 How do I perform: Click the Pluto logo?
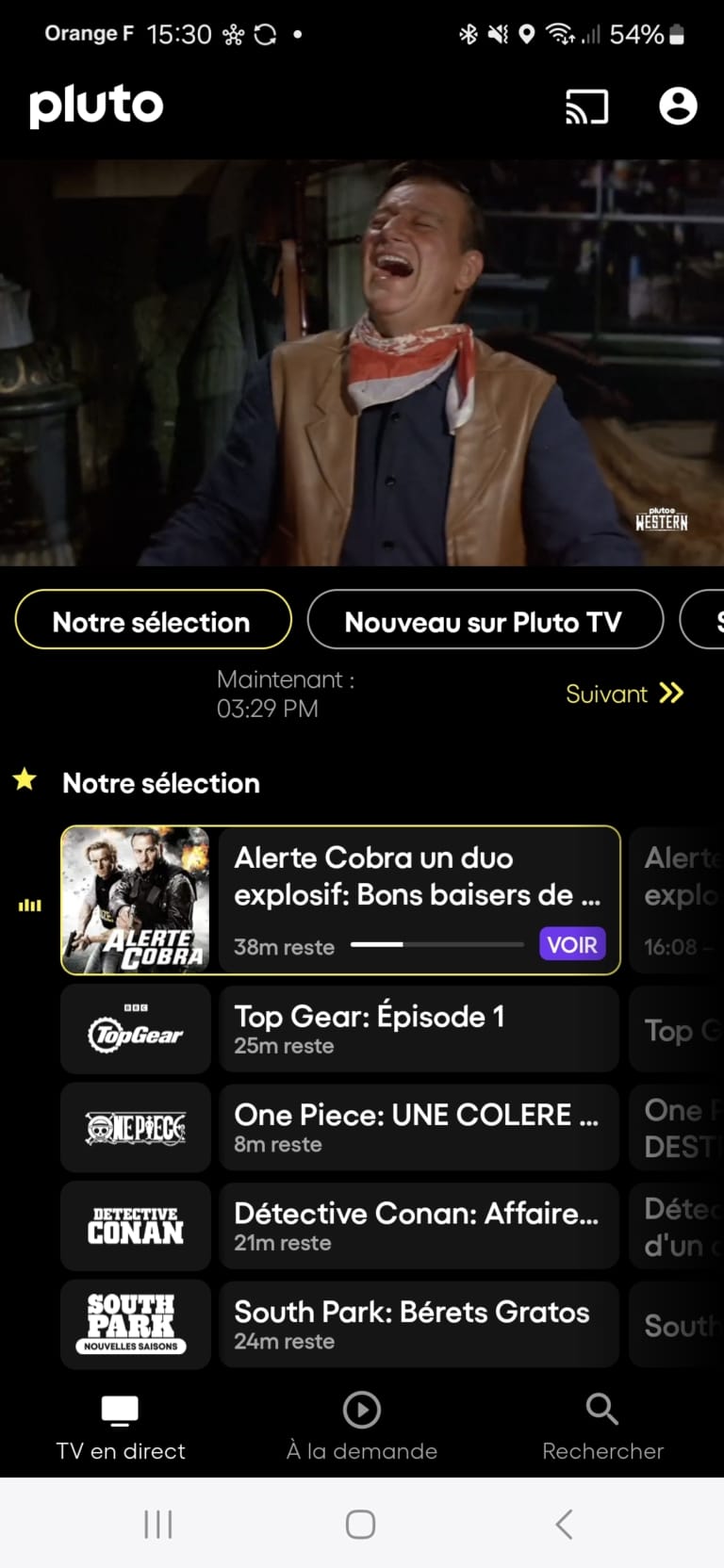(95, 106)
